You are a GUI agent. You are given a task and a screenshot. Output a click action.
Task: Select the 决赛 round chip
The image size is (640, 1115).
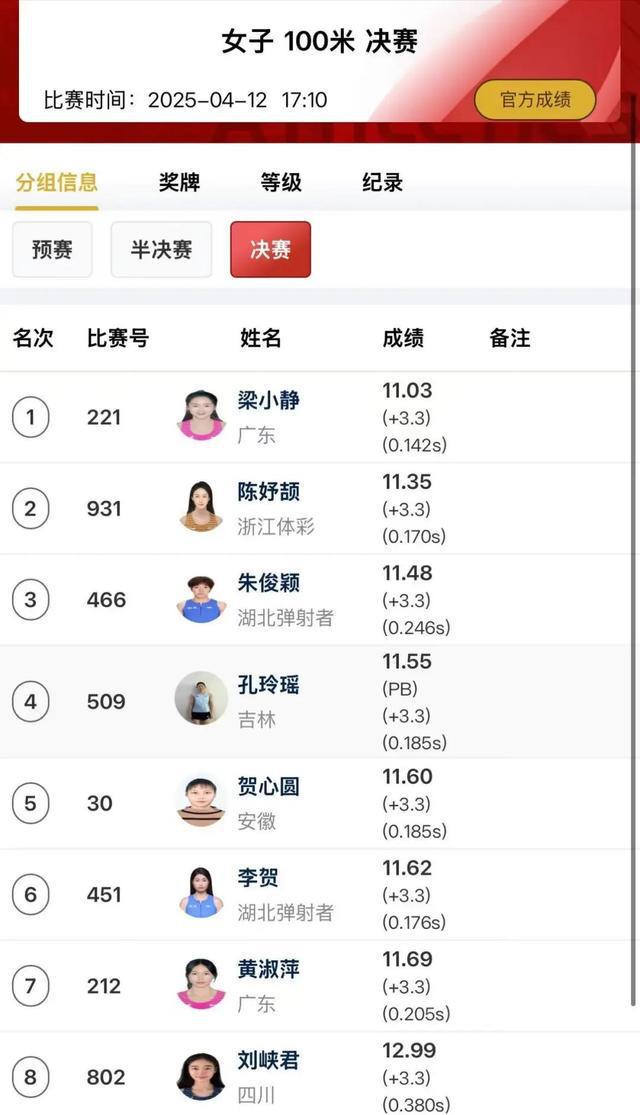270,249
